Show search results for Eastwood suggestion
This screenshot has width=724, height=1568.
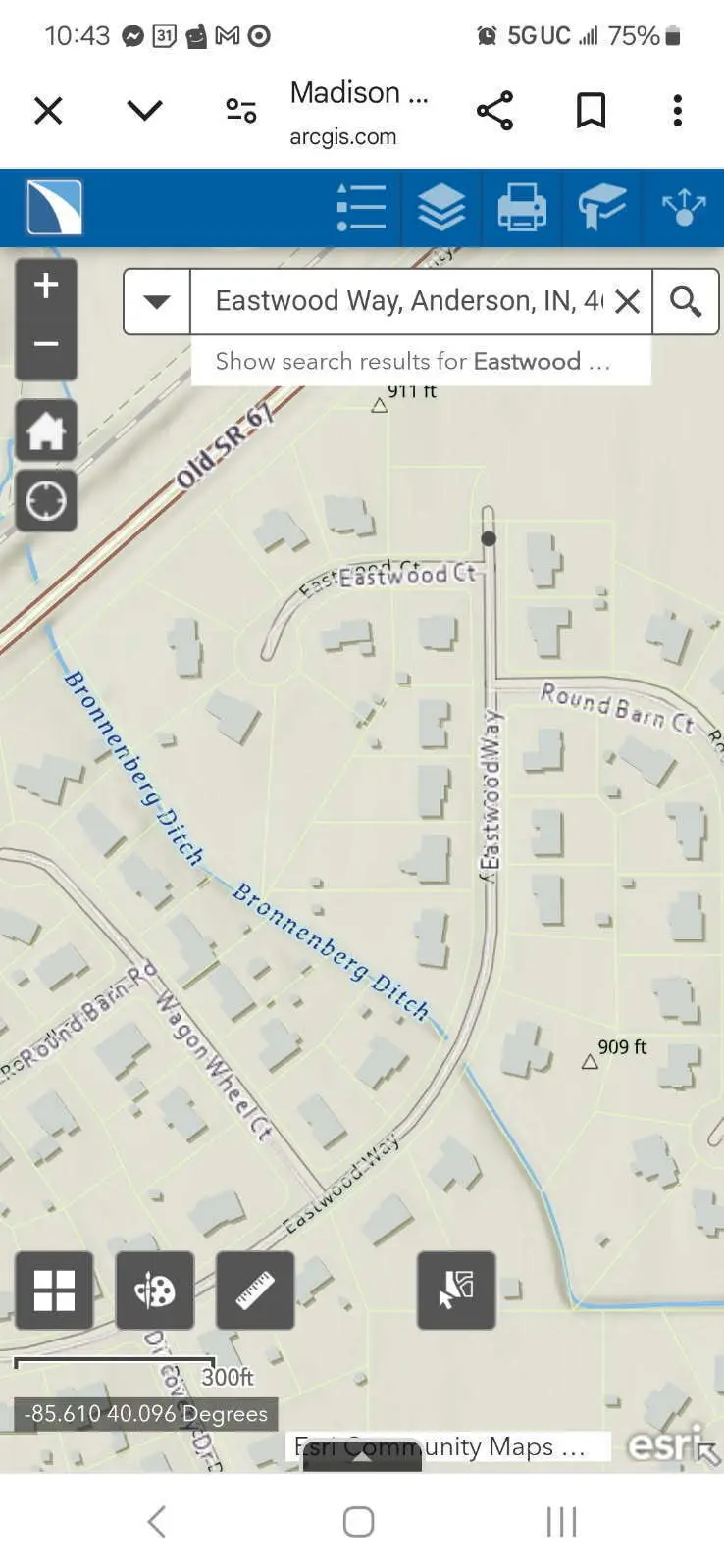pyautogui.click(x=412, y=362)
